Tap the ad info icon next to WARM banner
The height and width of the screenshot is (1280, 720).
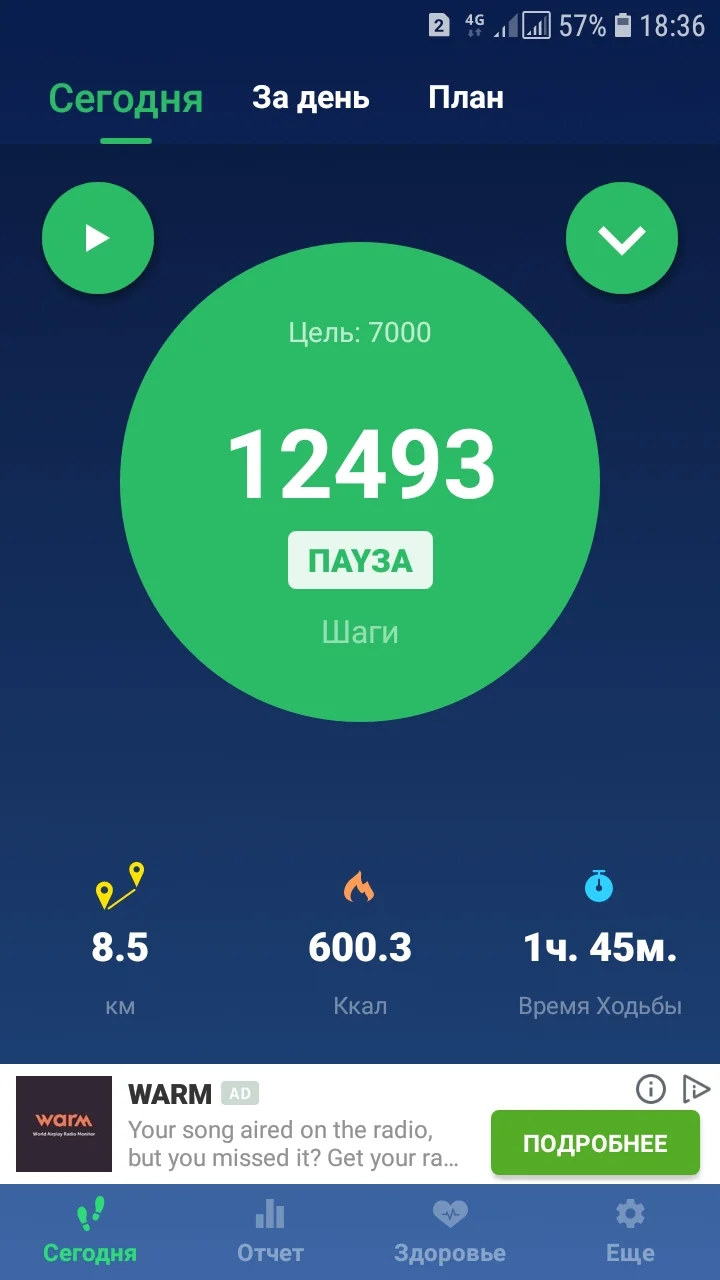[650, 1090]
